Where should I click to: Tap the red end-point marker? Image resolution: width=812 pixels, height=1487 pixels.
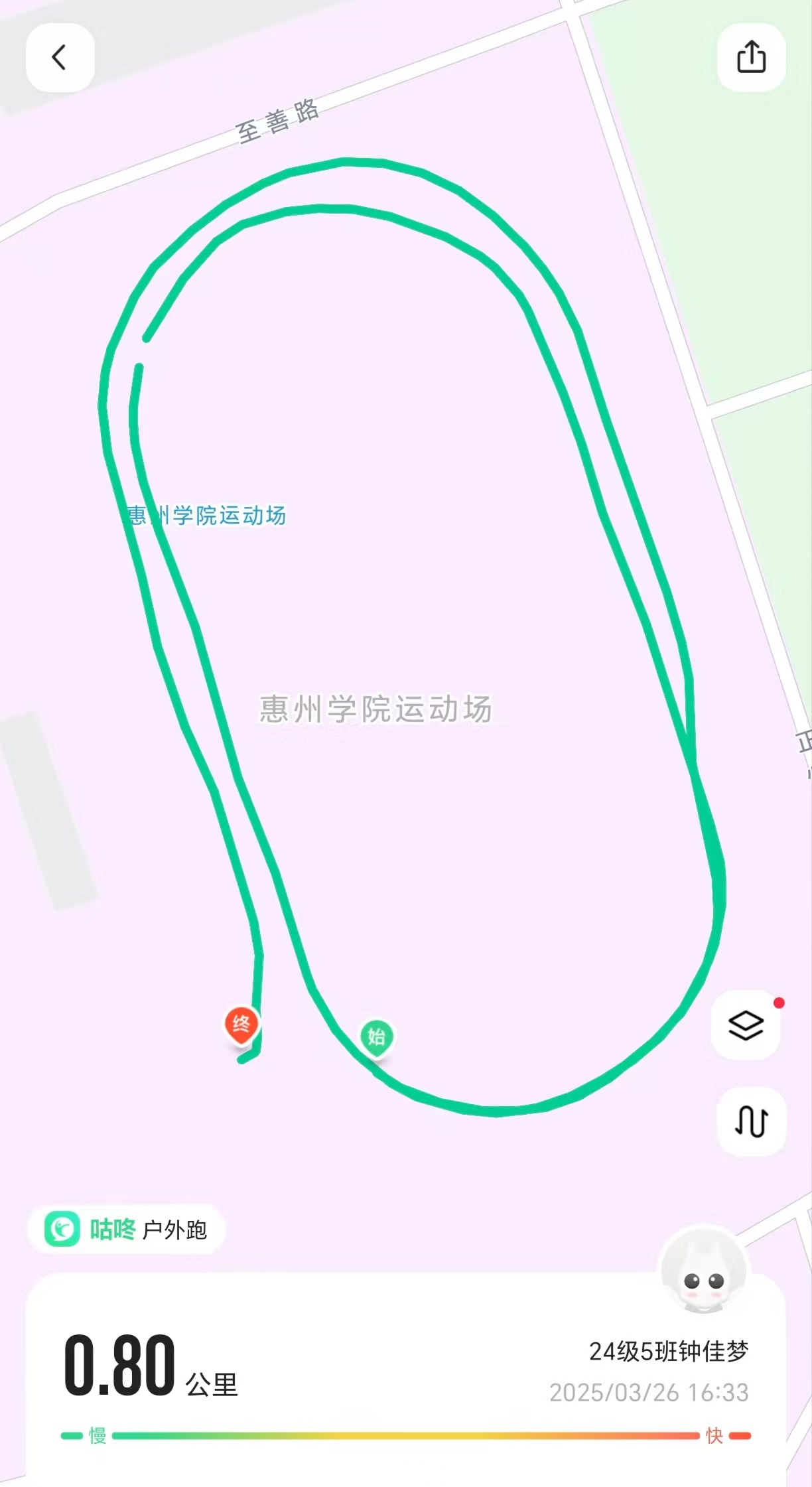coord(241,1025)
